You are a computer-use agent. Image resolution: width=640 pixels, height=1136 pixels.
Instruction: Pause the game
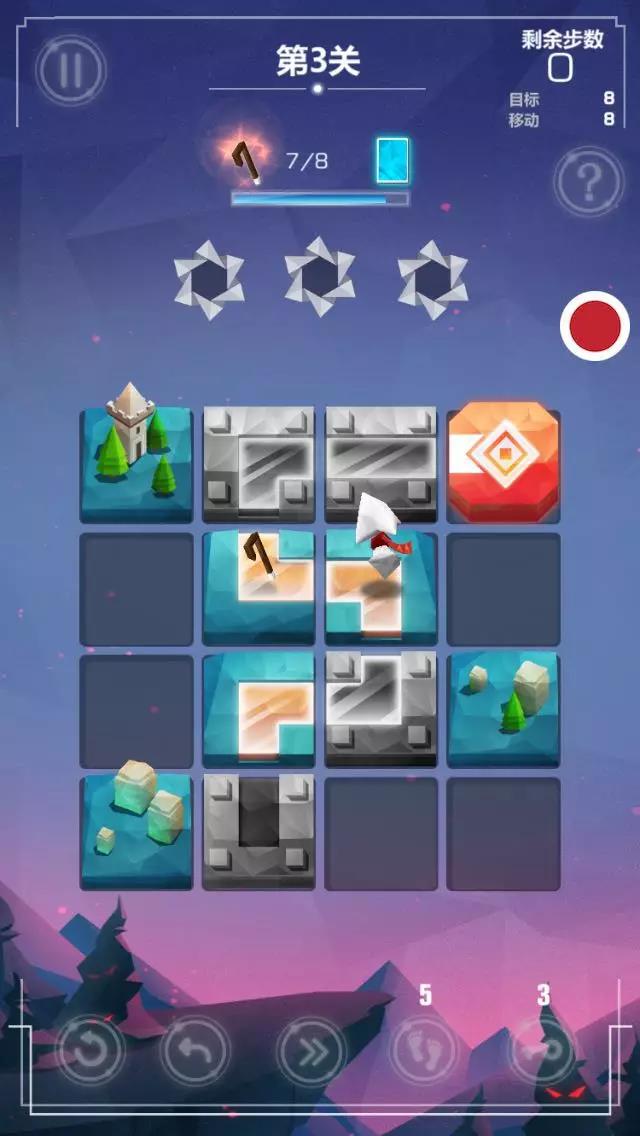70,71
